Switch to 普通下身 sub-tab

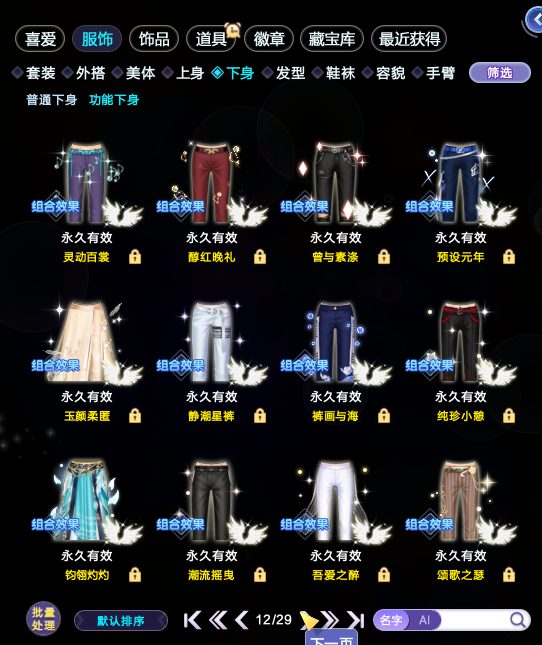coord(51,100)
